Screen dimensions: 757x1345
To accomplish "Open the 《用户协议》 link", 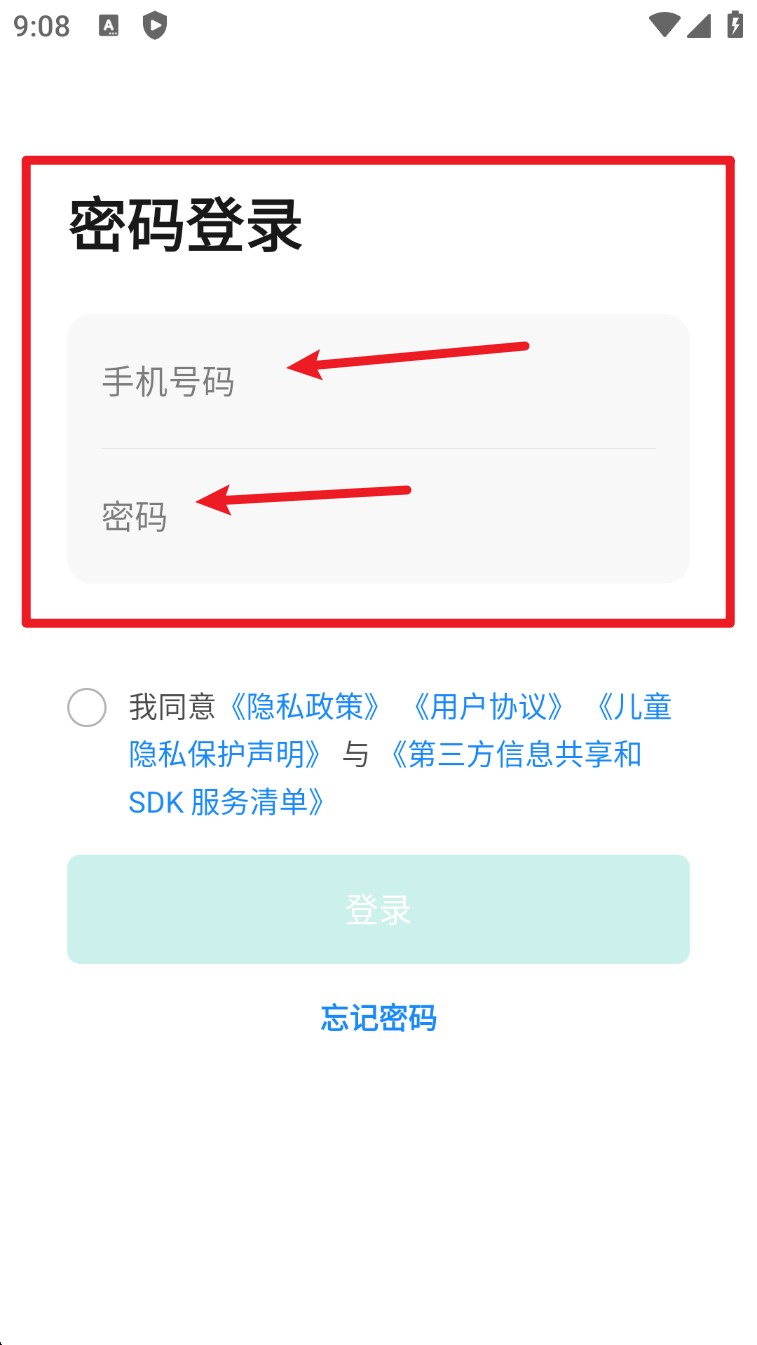I will click(488, 707).
